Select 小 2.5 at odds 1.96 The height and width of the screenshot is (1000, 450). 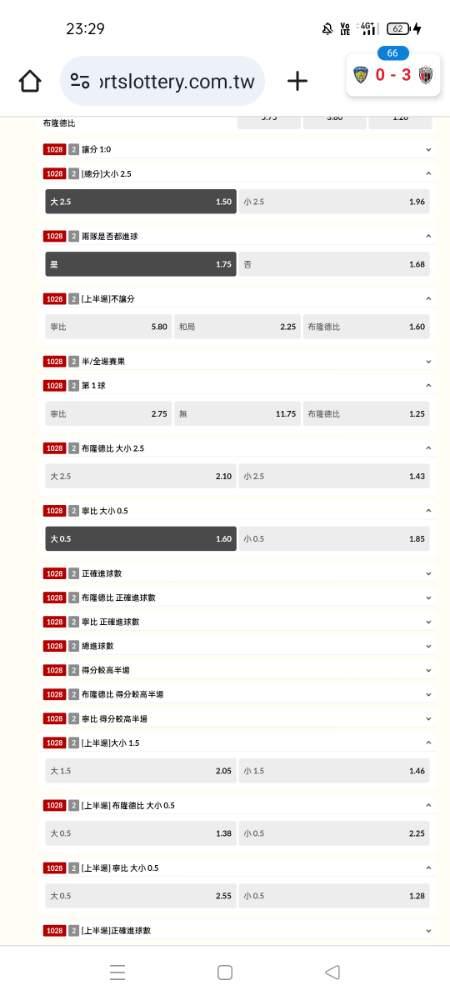pos(334,202)
